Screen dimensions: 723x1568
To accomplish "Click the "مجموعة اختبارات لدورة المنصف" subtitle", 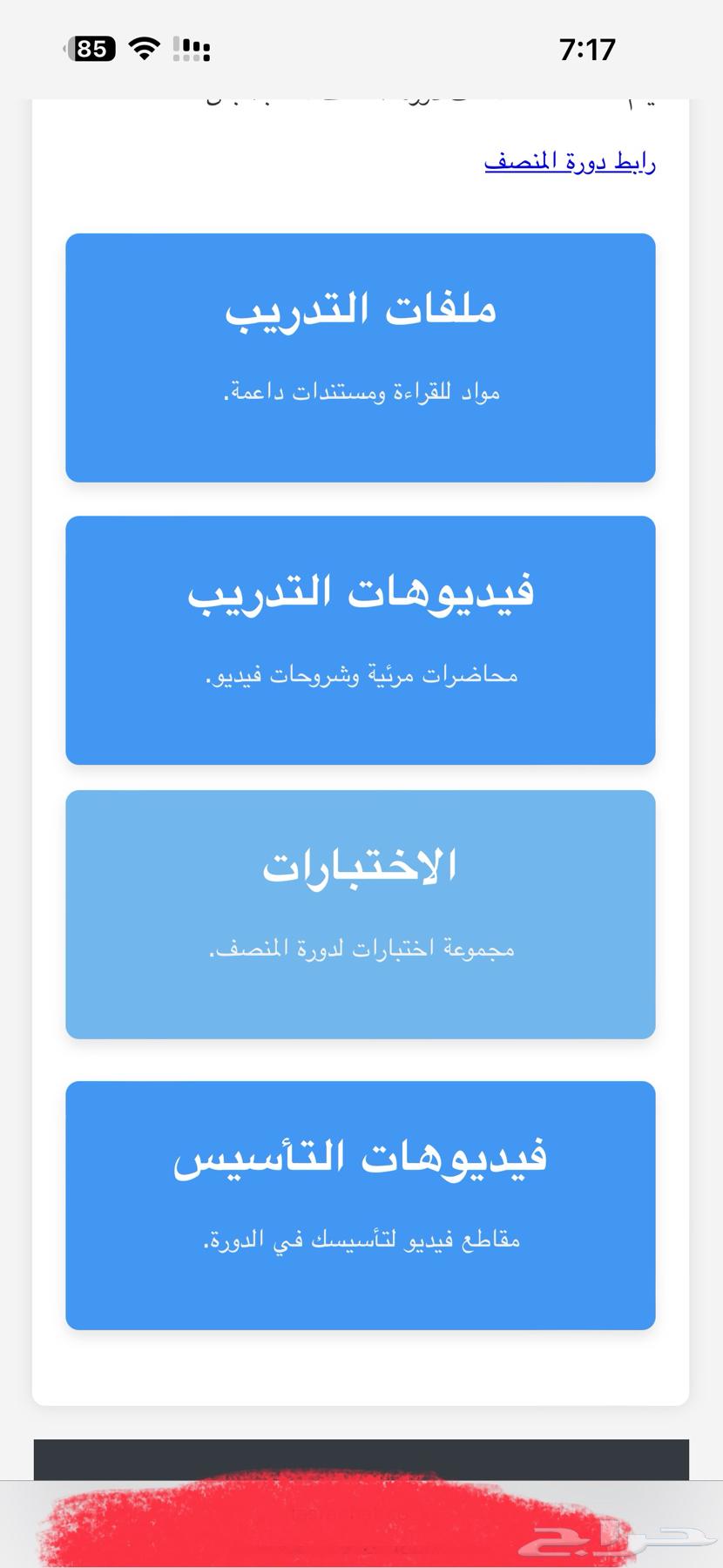I will 360,948.
